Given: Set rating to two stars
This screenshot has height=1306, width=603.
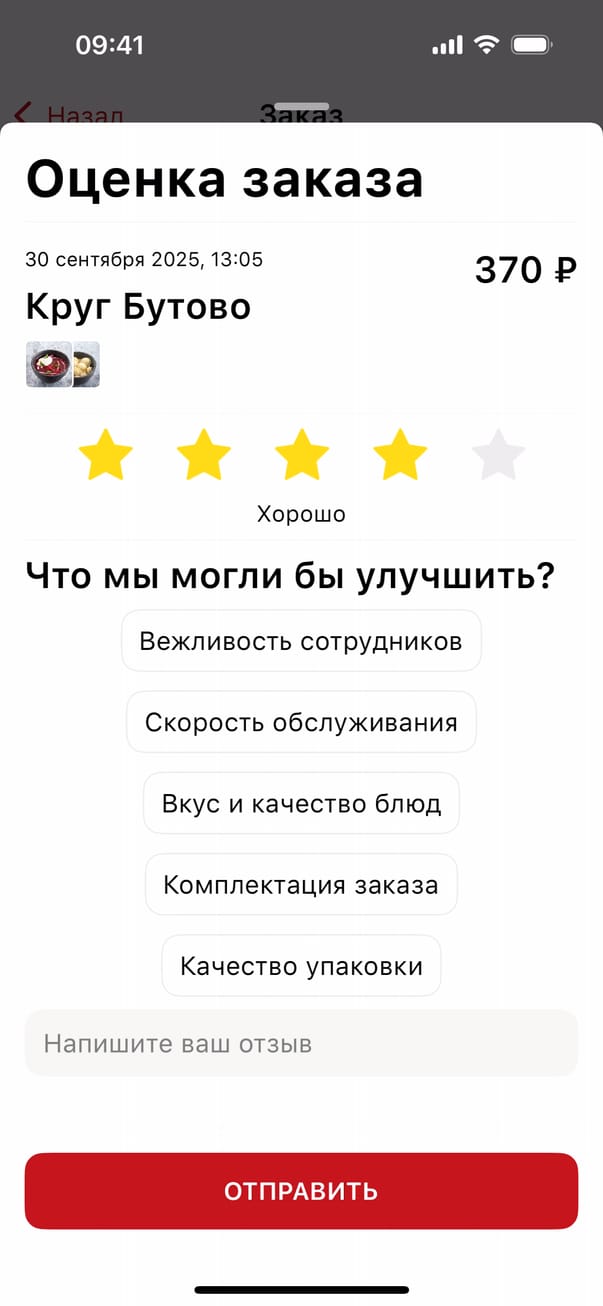Looking at the screenshot, I should [x=203, y=457].
